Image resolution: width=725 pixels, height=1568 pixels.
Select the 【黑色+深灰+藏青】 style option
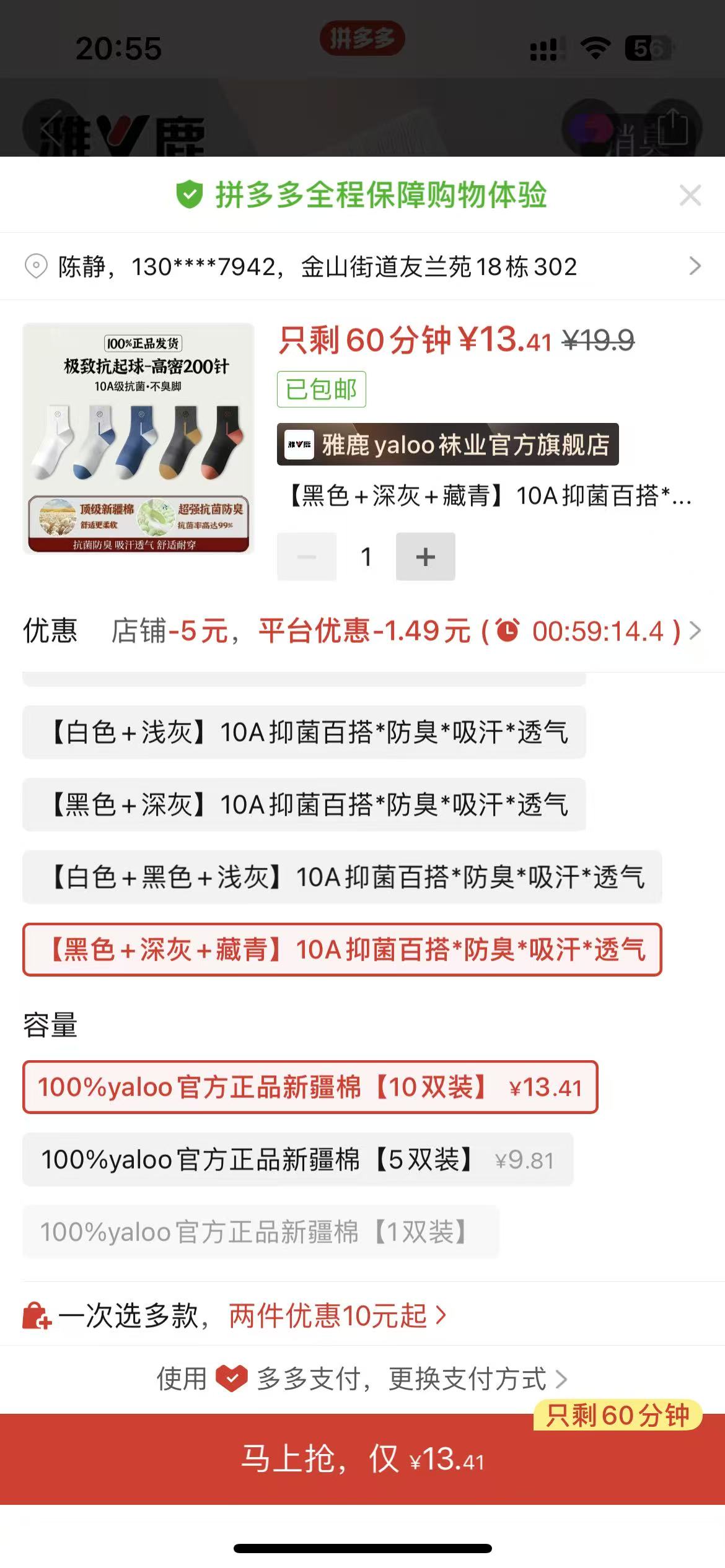click(x=342, y=950)
